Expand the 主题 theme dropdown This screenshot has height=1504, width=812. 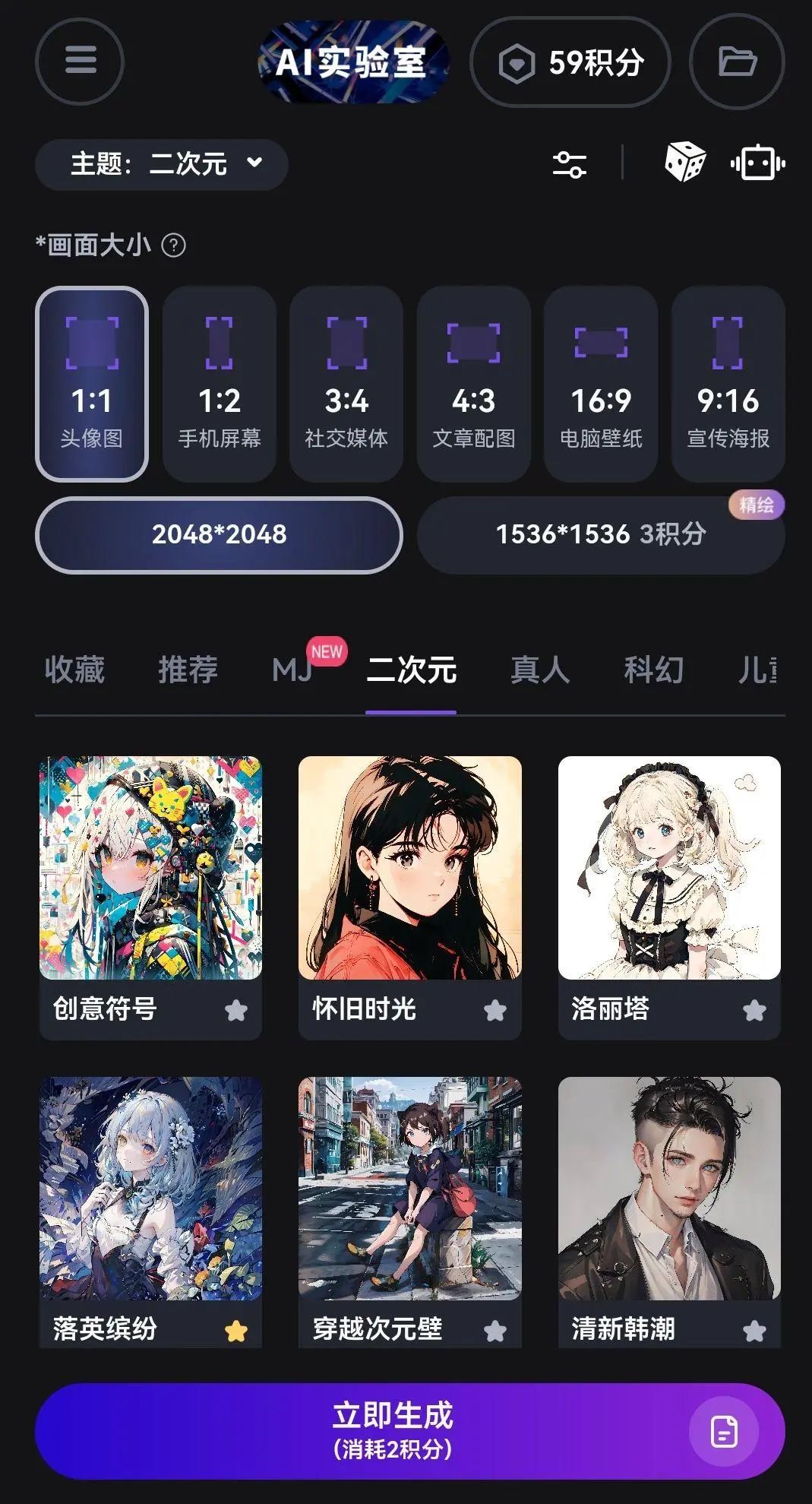(162, 164)
